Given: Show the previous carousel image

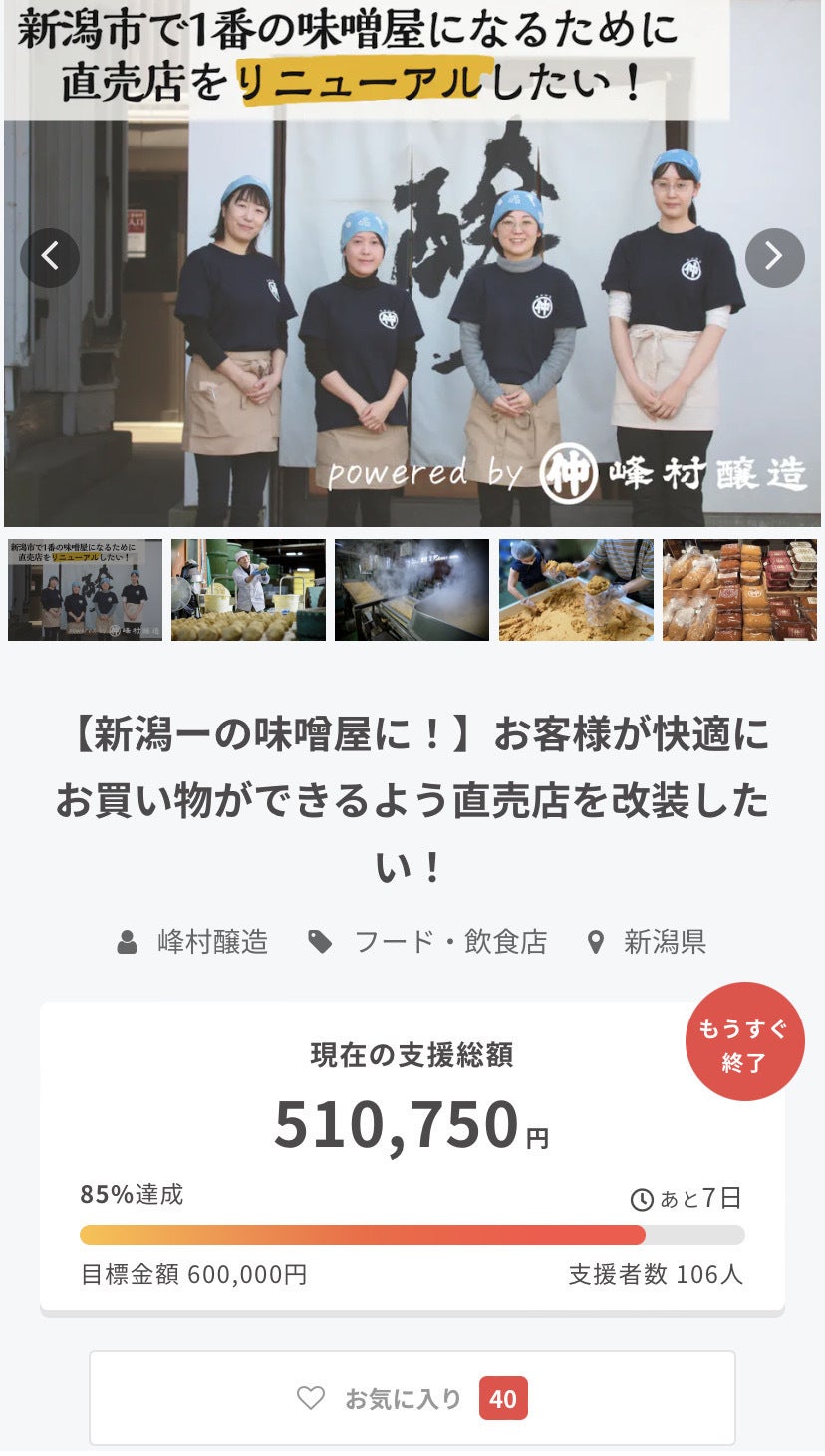Looking at the screenshot, I should tap(50, 258).
